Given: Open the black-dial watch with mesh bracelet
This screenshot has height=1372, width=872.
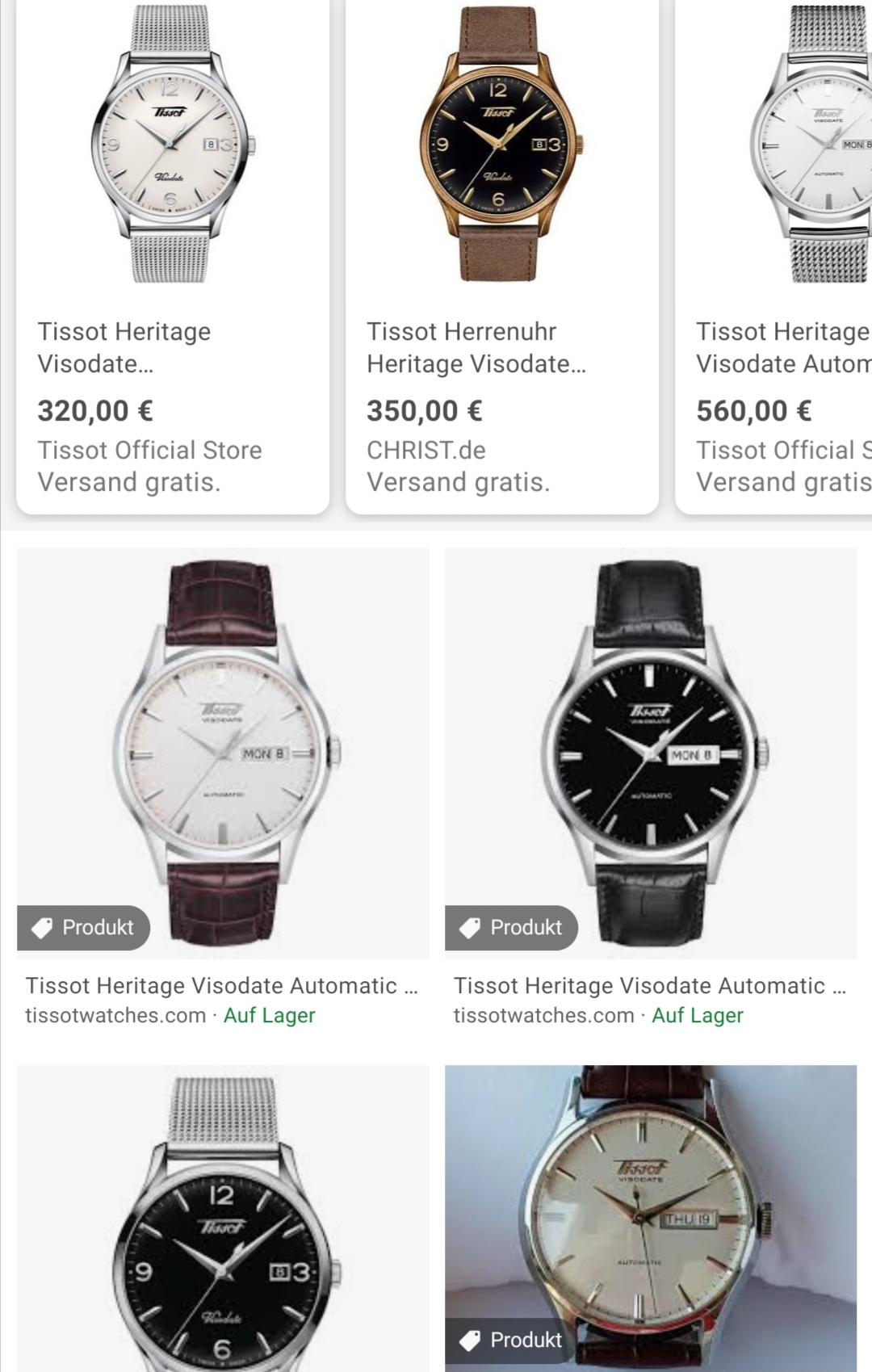Looking at the screenshot, I should [223, 1219].
